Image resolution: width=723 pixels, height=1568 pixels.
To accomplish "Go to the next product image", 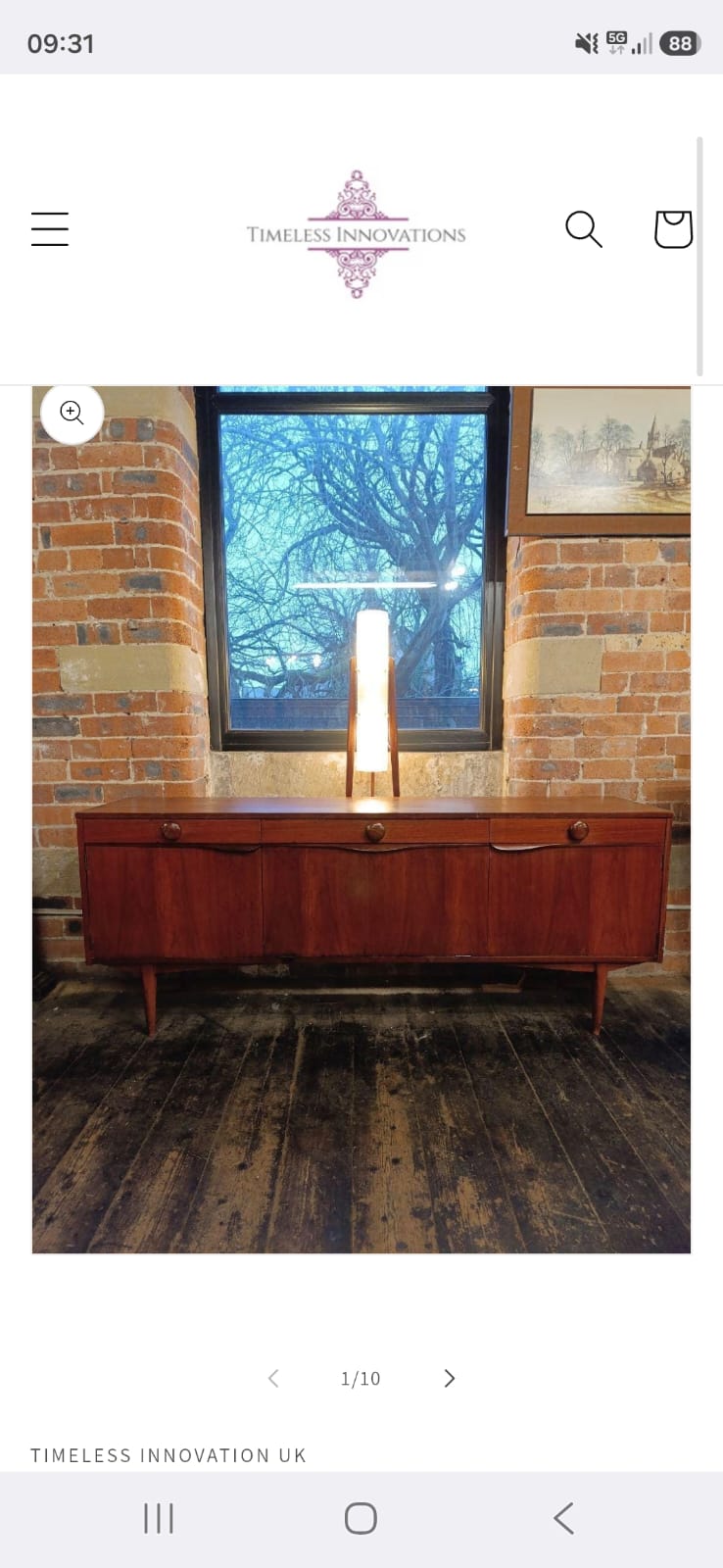I will tap(450, 1378).
